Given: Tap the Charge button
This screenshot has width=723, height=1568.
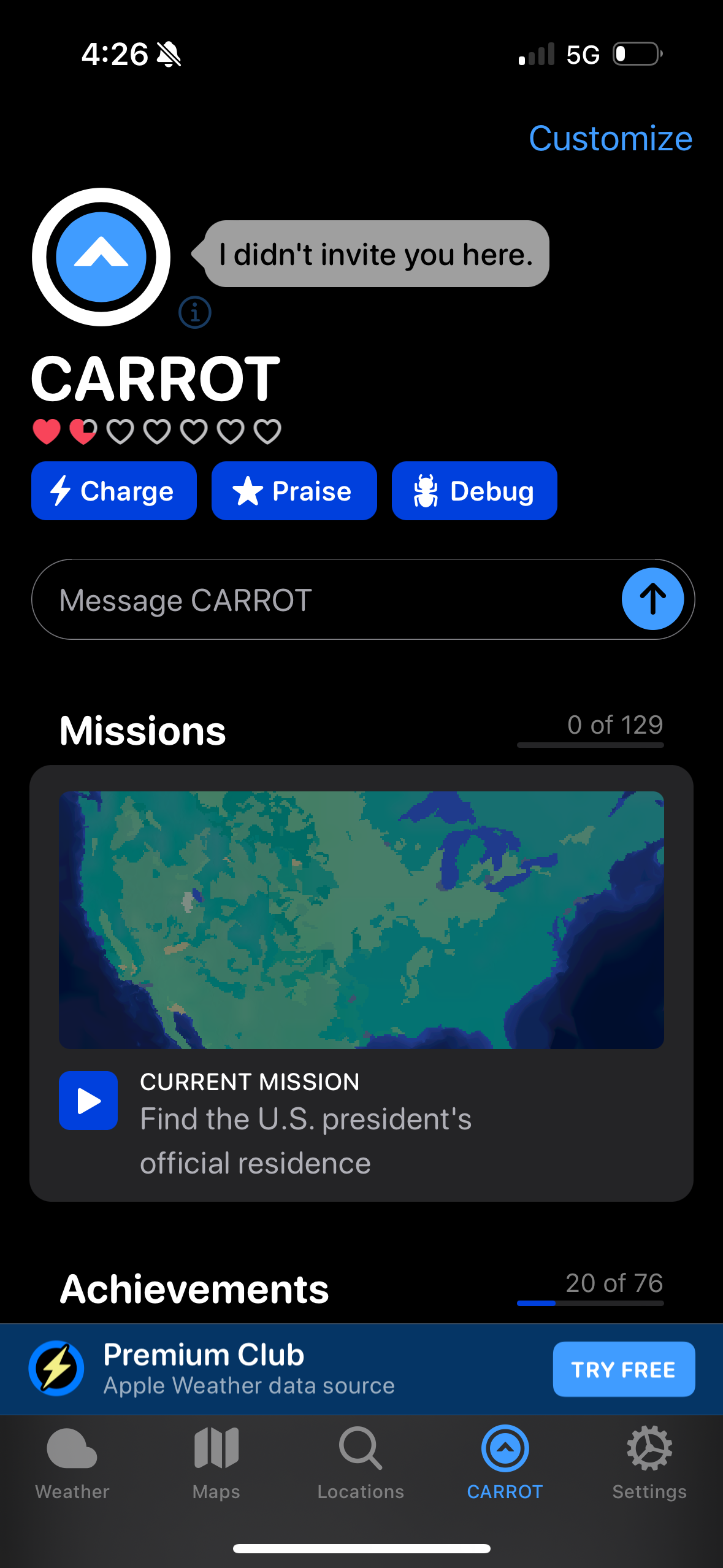Looking at the screenshot, I should tap(114, 490).
